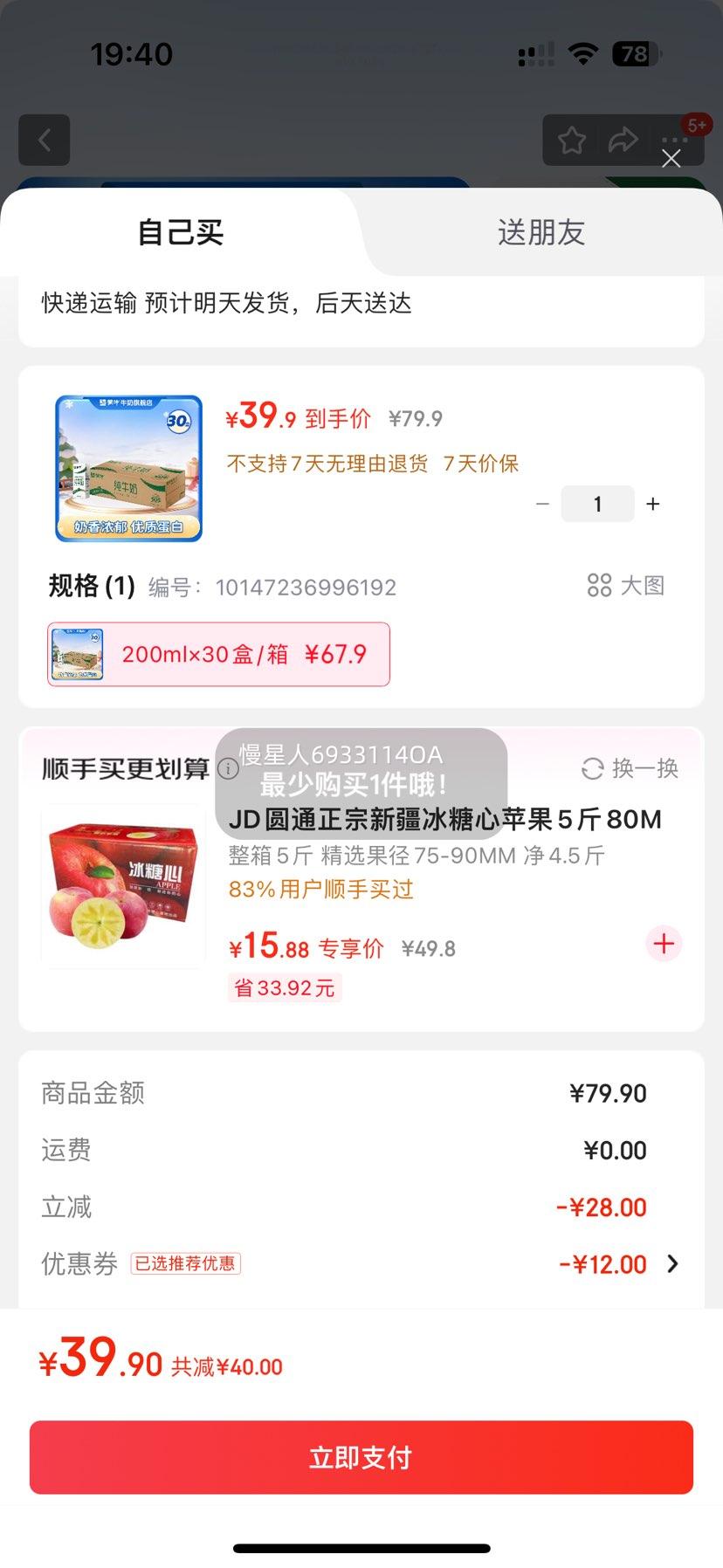Close the checkout sheet
Screen dimensions: 723x1568
coord(671,159)
